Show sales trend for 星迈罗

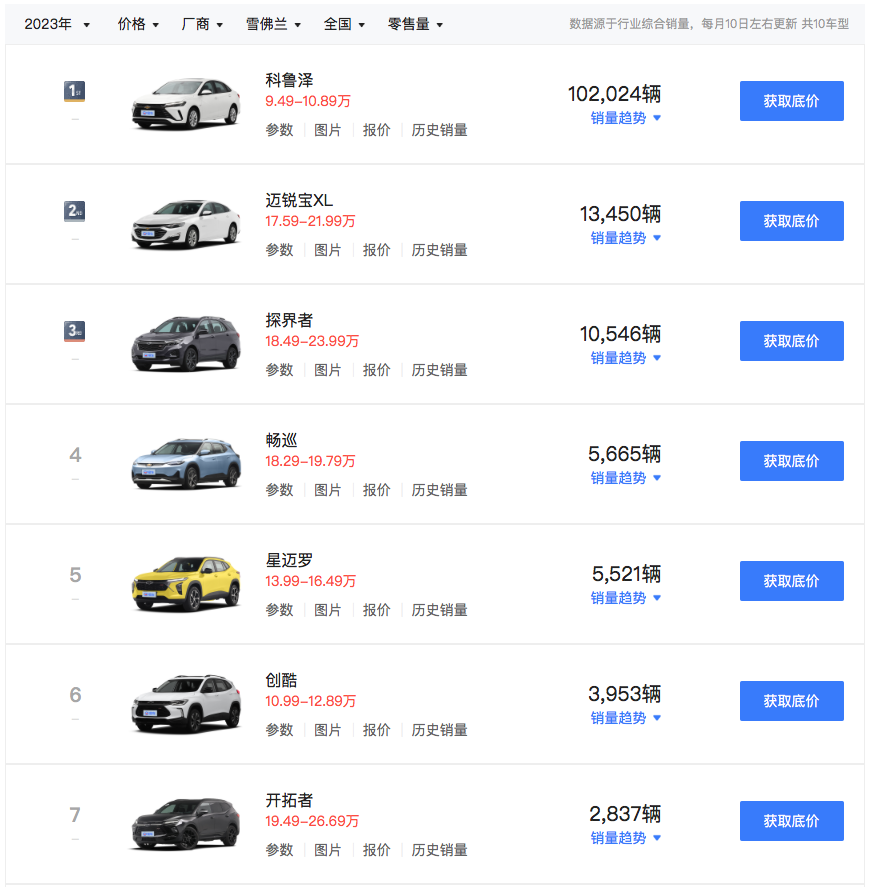point(625,598)
